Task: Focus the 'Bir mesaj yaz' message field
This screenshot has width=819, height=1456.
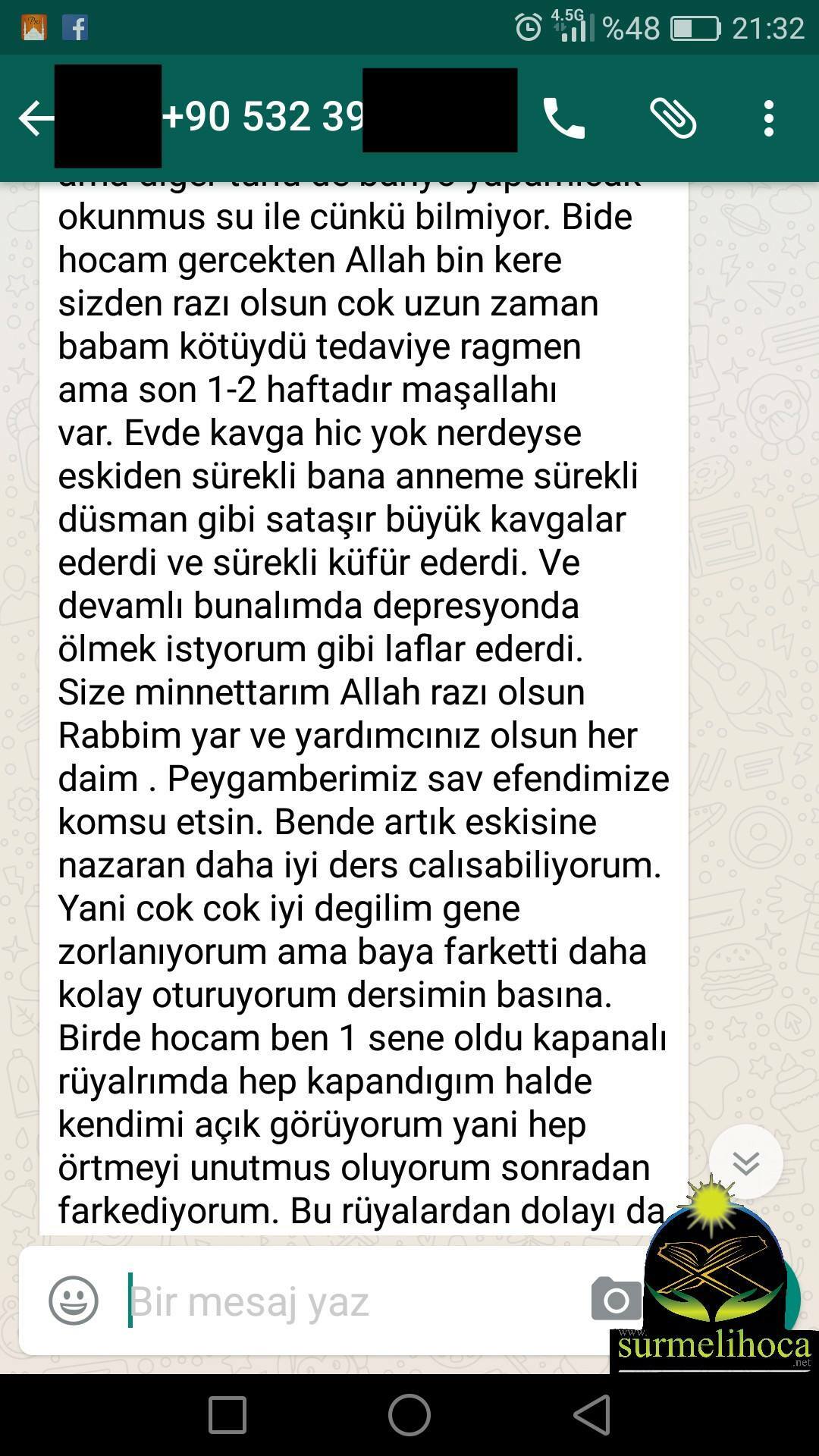Action: click(x=341, y=1301)
